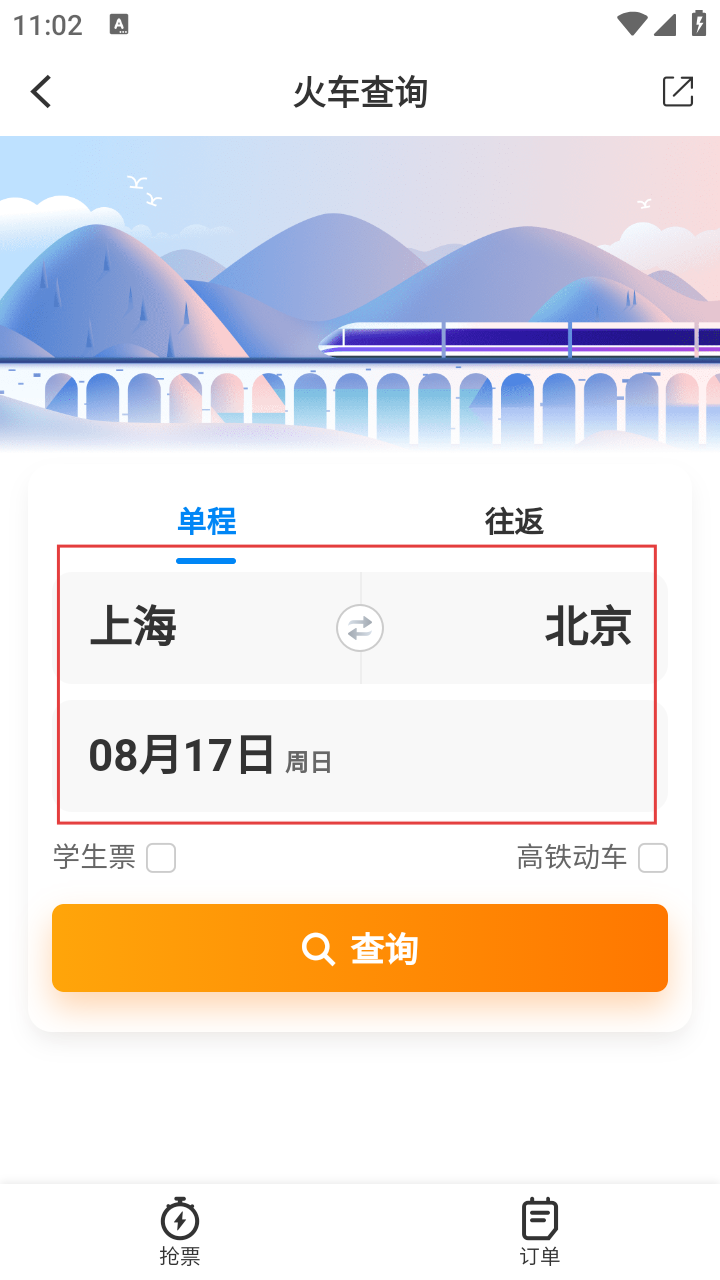This screenshot has width=720, height=1280.
Task: Pick a different date than 08月17日
Action: (210, 756)
